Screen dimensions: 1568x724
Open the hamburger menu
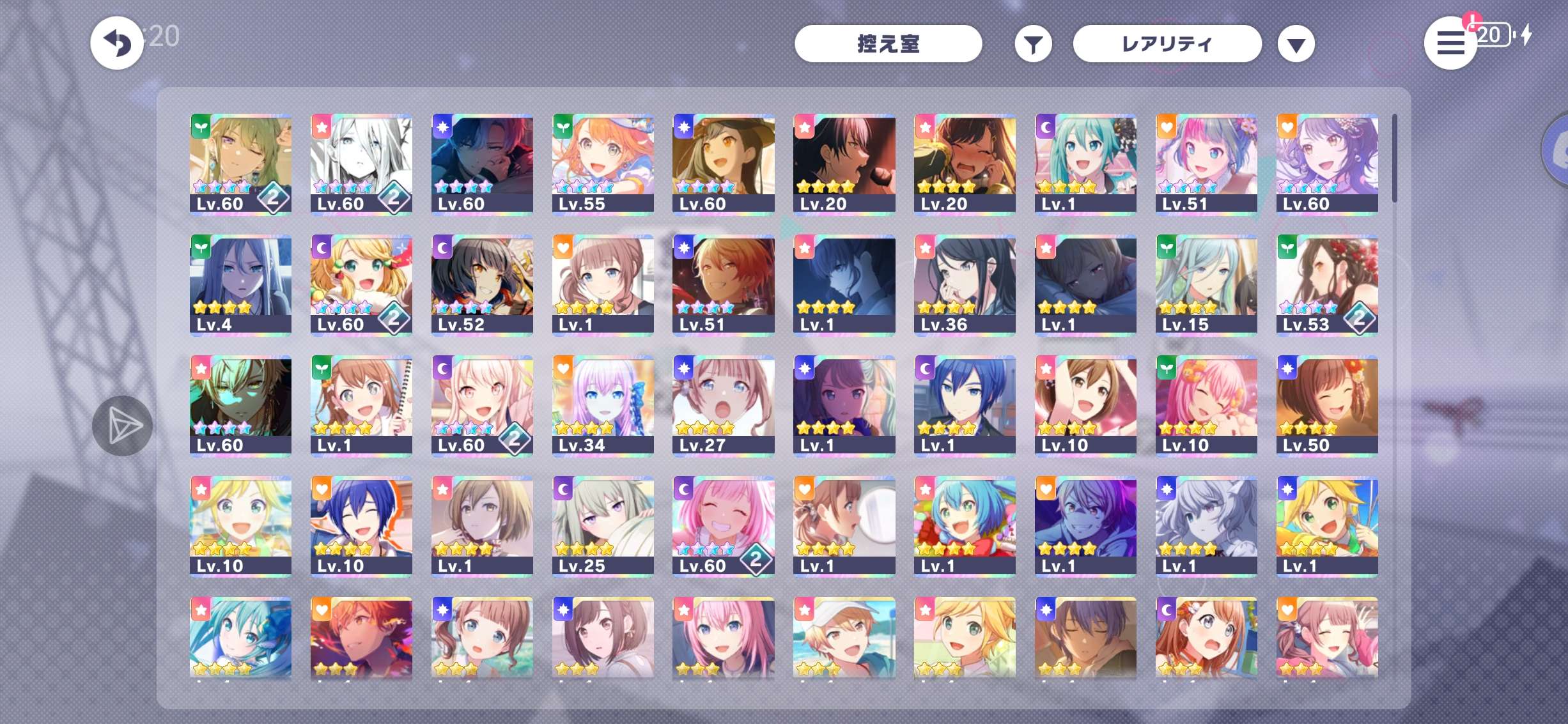[1450, 44]
